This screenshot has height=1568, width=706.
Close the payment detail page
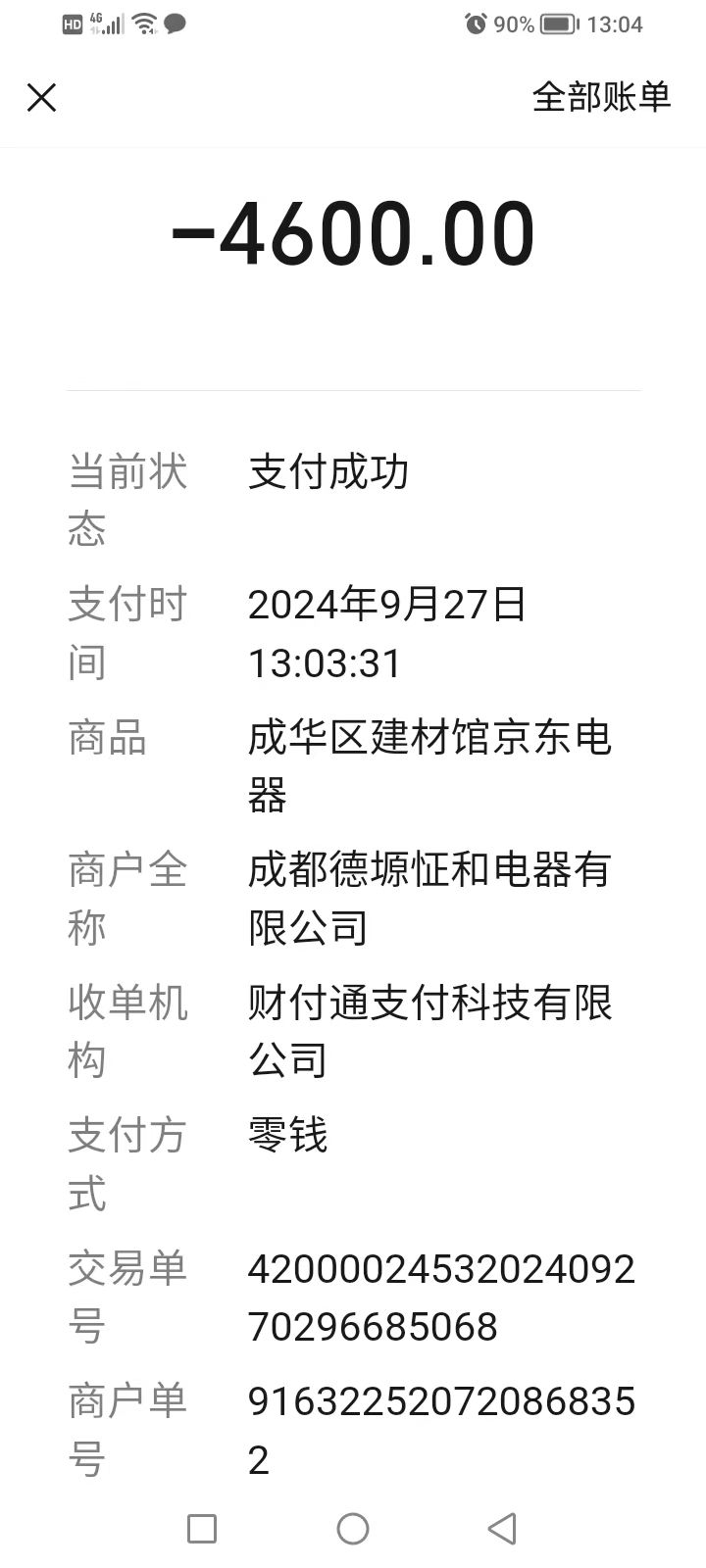(41, 97)
